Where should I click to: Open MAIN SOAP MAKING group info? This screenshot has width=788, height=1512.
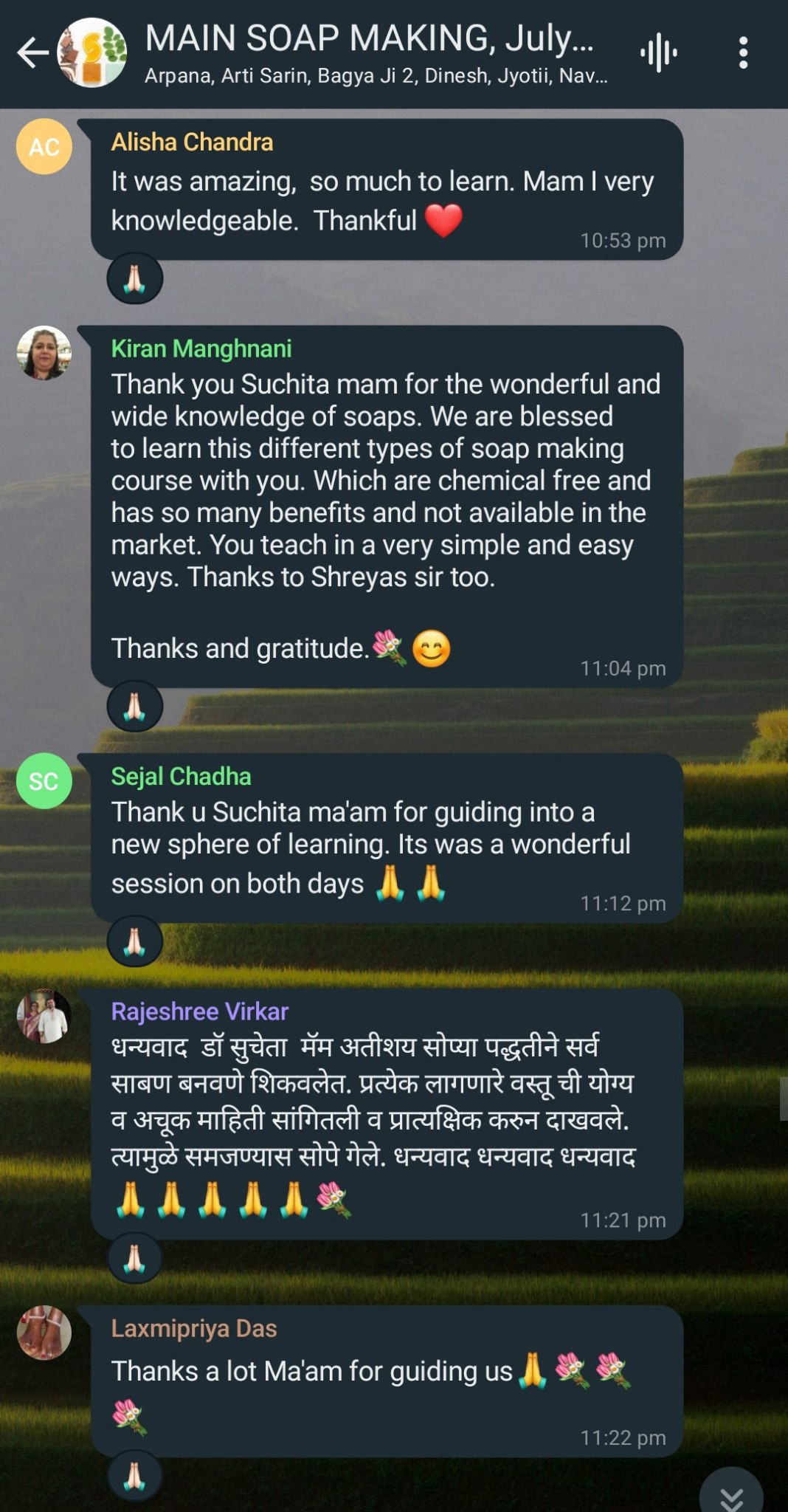click(369, 53)
